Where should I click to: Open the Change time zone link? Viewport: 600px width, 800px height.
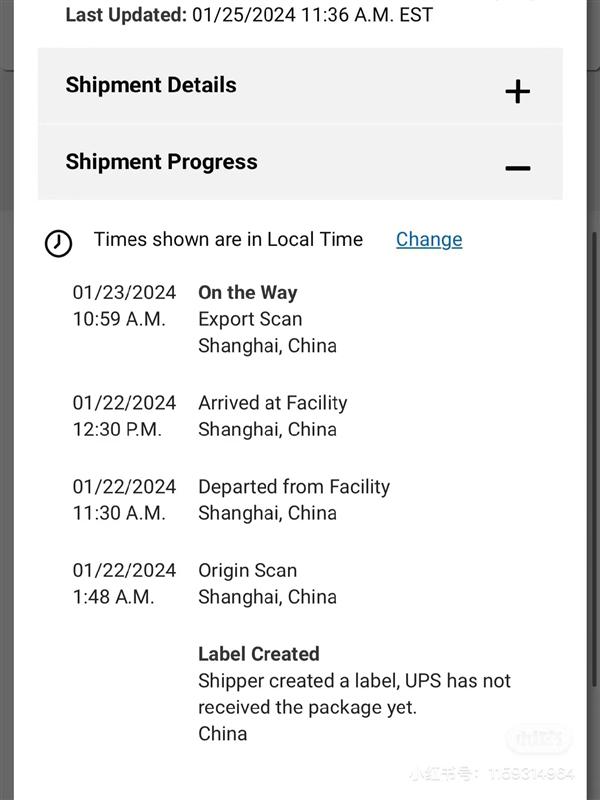(429, 239)
